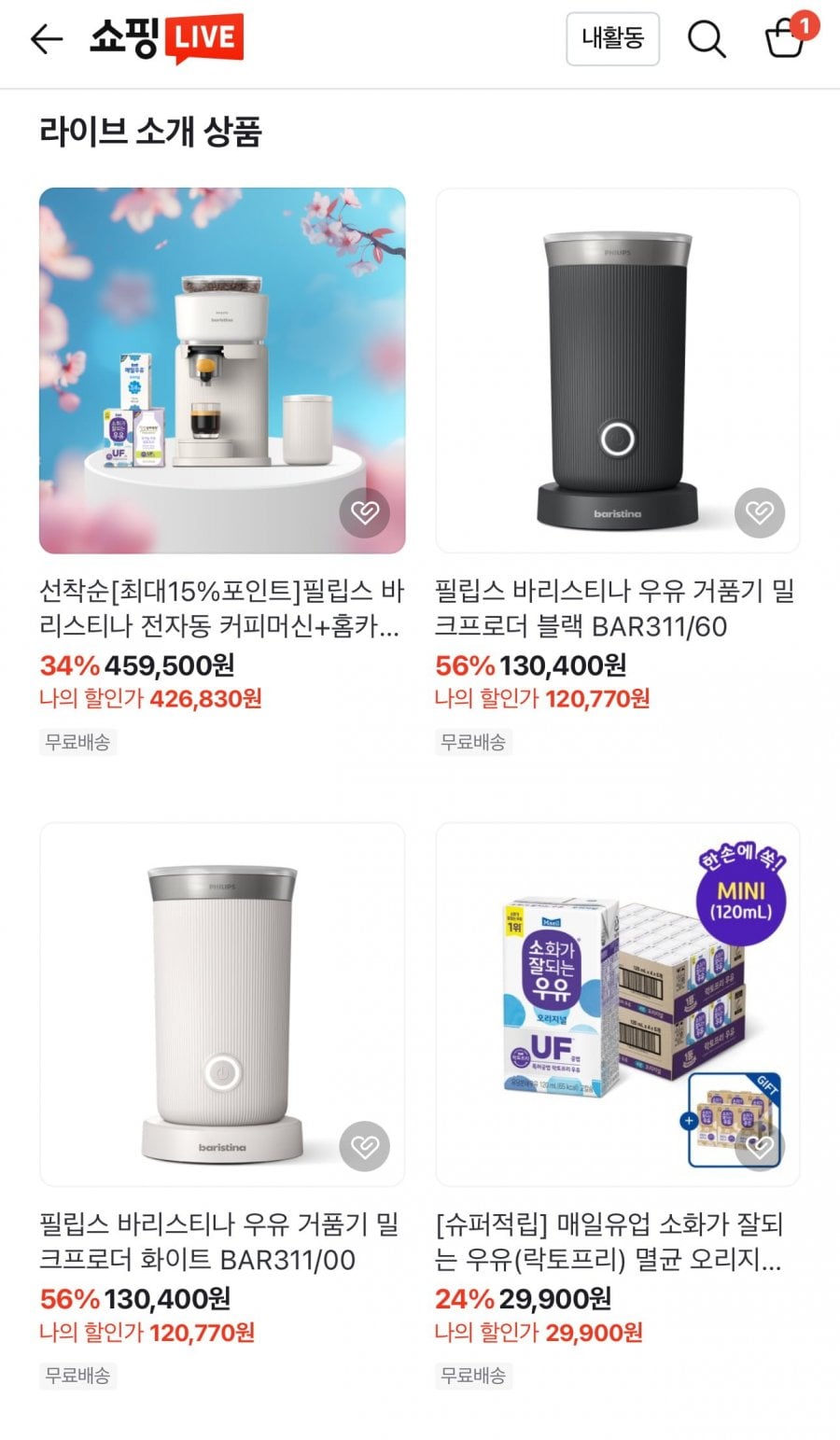Open the shopping cart
Screen dimensions: 840x1440
pos(785,39)
